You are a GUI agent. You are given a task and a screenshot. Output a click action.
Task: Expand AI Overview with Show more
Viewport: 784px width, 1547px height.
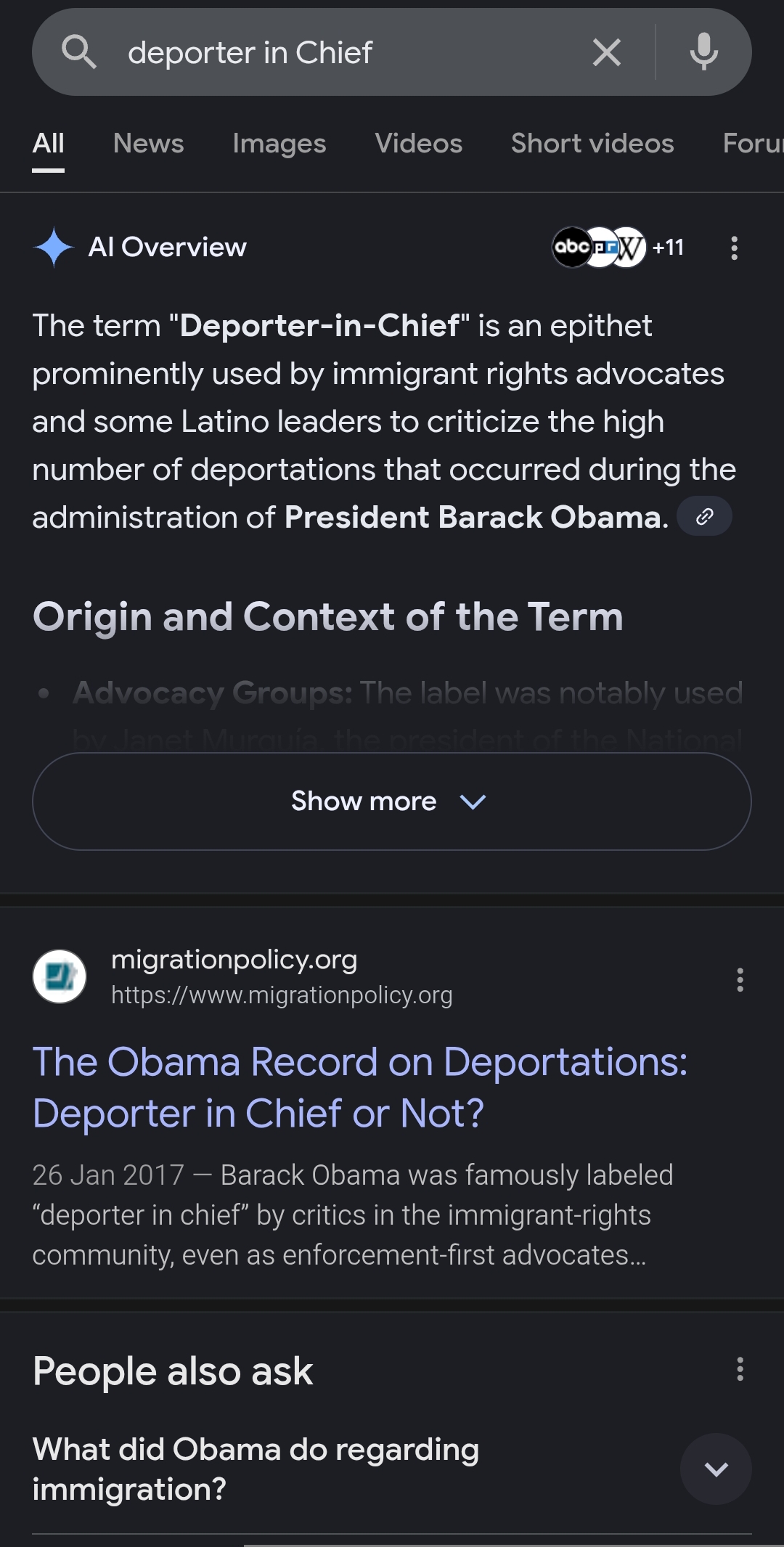(392, 801)
